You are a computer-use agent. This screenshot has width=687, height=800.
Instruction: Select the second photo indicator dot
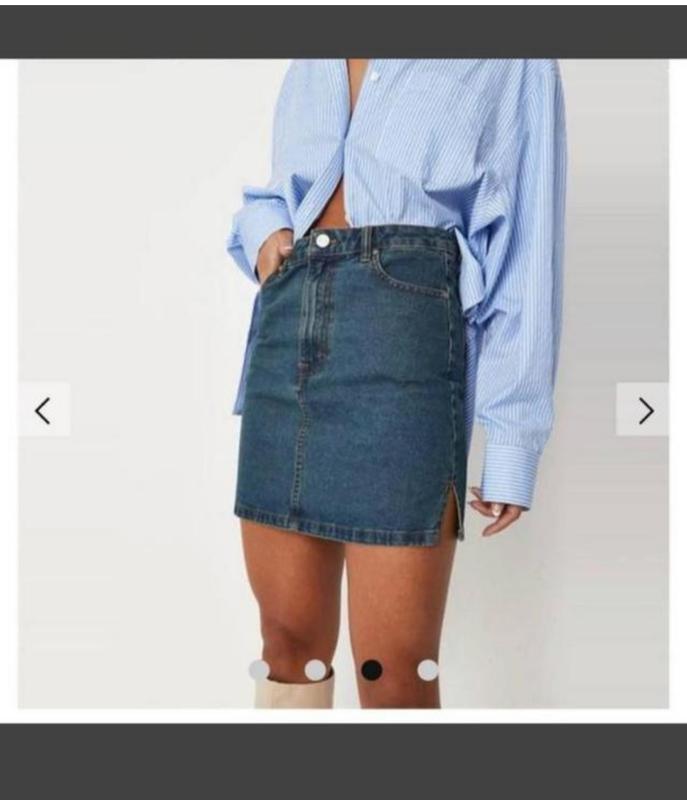point(315,670)
